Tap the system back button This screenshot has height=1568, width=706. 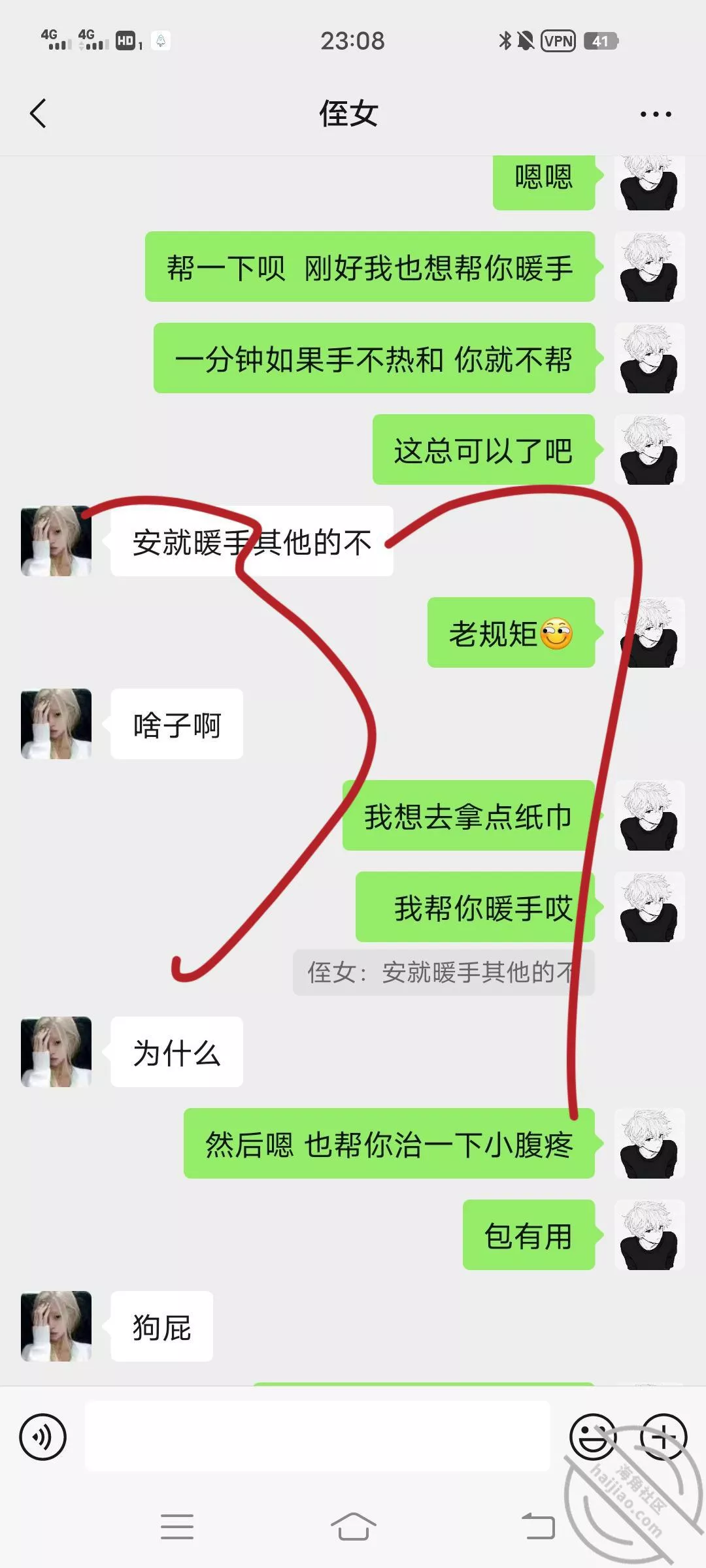538,1527
